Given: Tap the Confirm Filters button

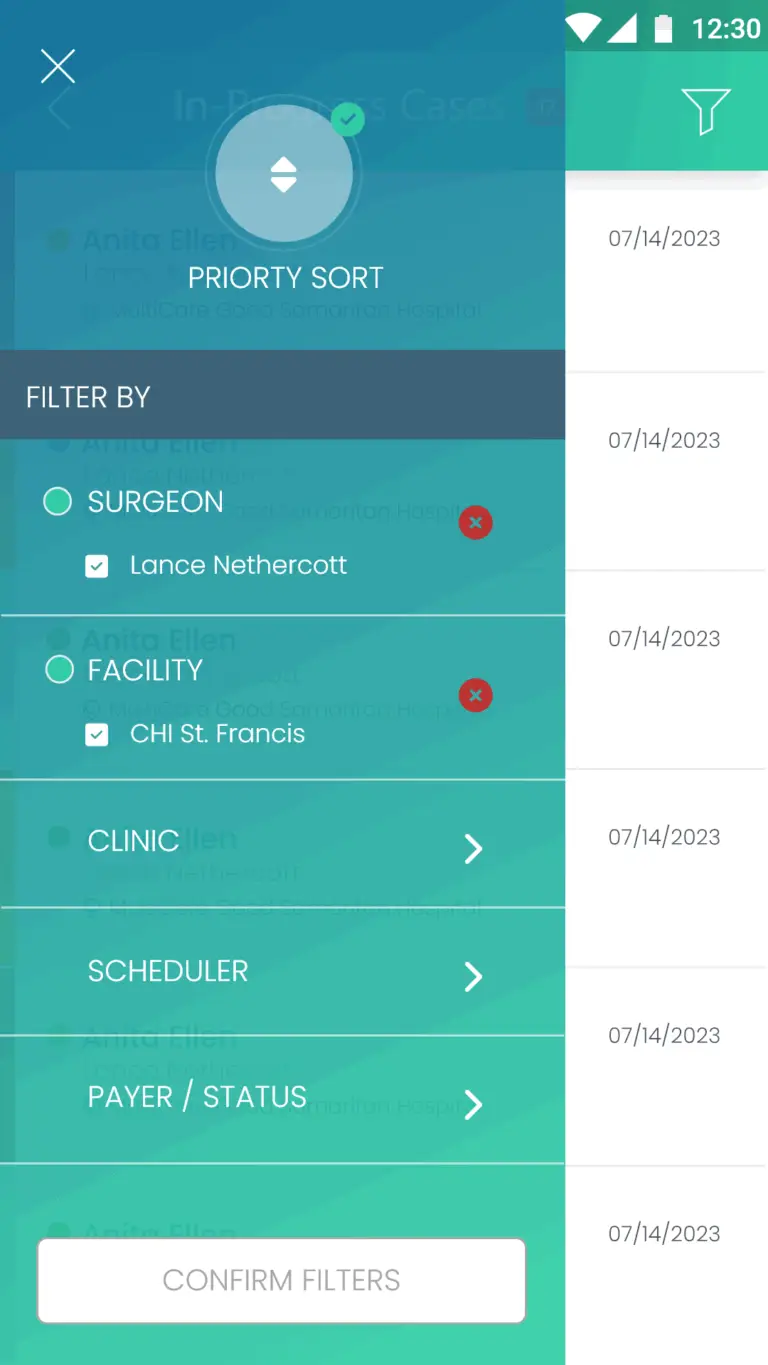Looking at the screenshot, I should click(281, 1280).
